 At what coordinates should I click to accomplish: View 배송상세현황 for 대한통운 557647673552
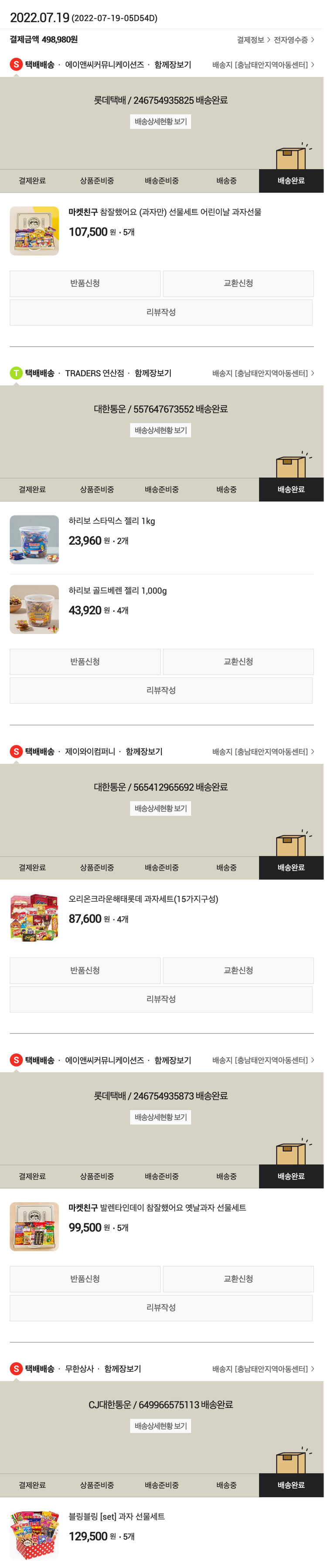click(x=161, y=430)
